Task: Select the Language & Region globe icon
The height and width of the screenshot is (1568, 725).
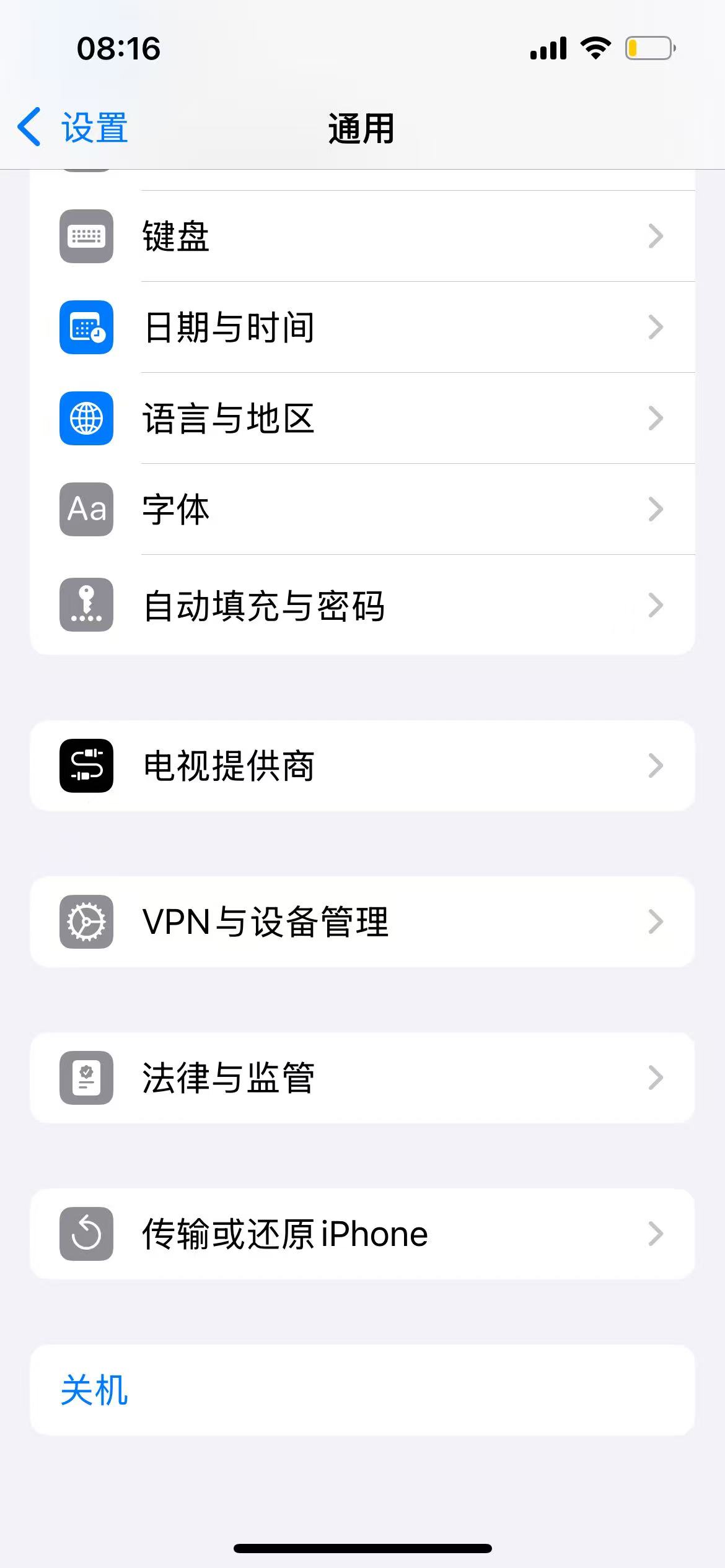Action: pos(86,418)
